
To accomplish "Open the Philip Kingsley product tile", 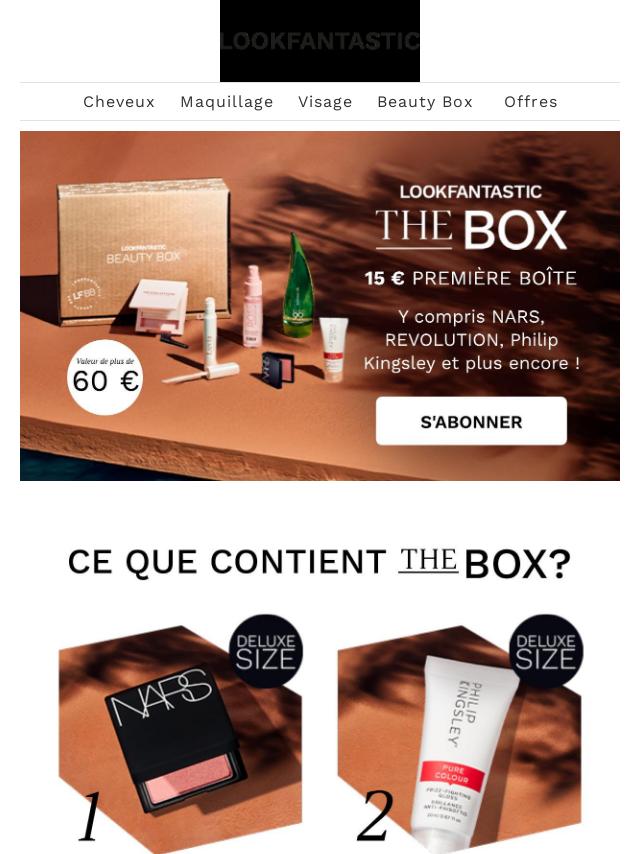I will [459, 735].
